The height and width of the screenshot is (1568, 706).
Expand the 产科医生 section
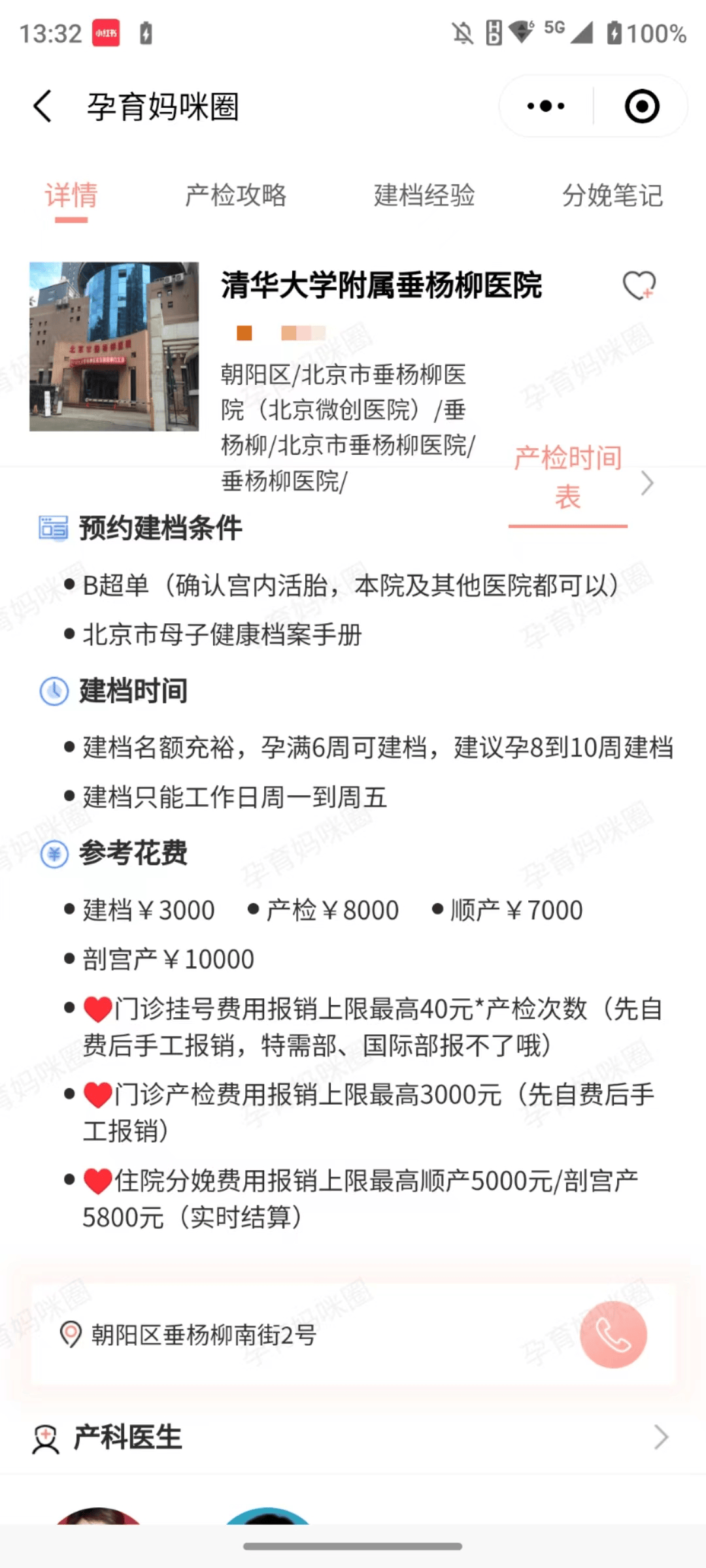353,1437
